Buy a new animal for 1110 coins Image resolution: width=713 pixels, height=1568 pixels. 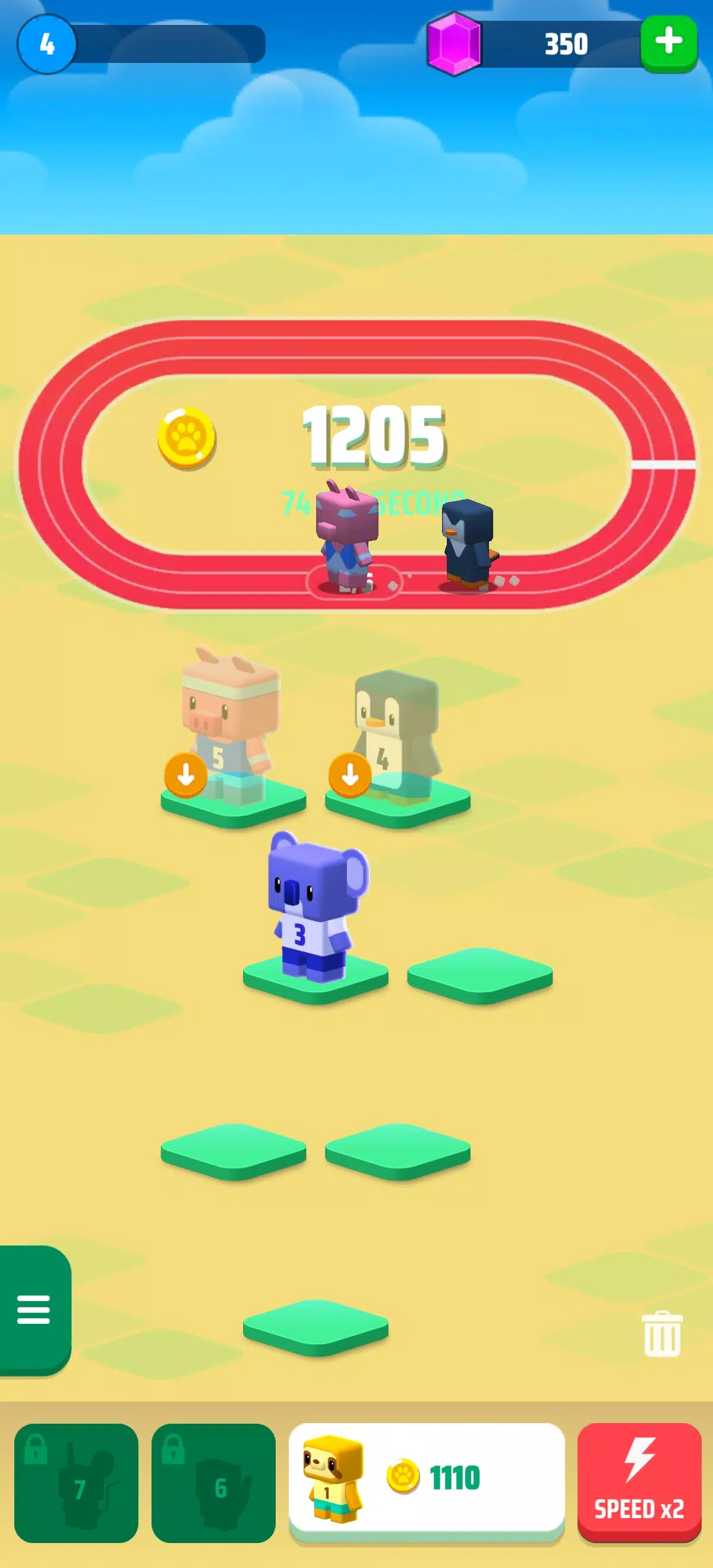426,1477
